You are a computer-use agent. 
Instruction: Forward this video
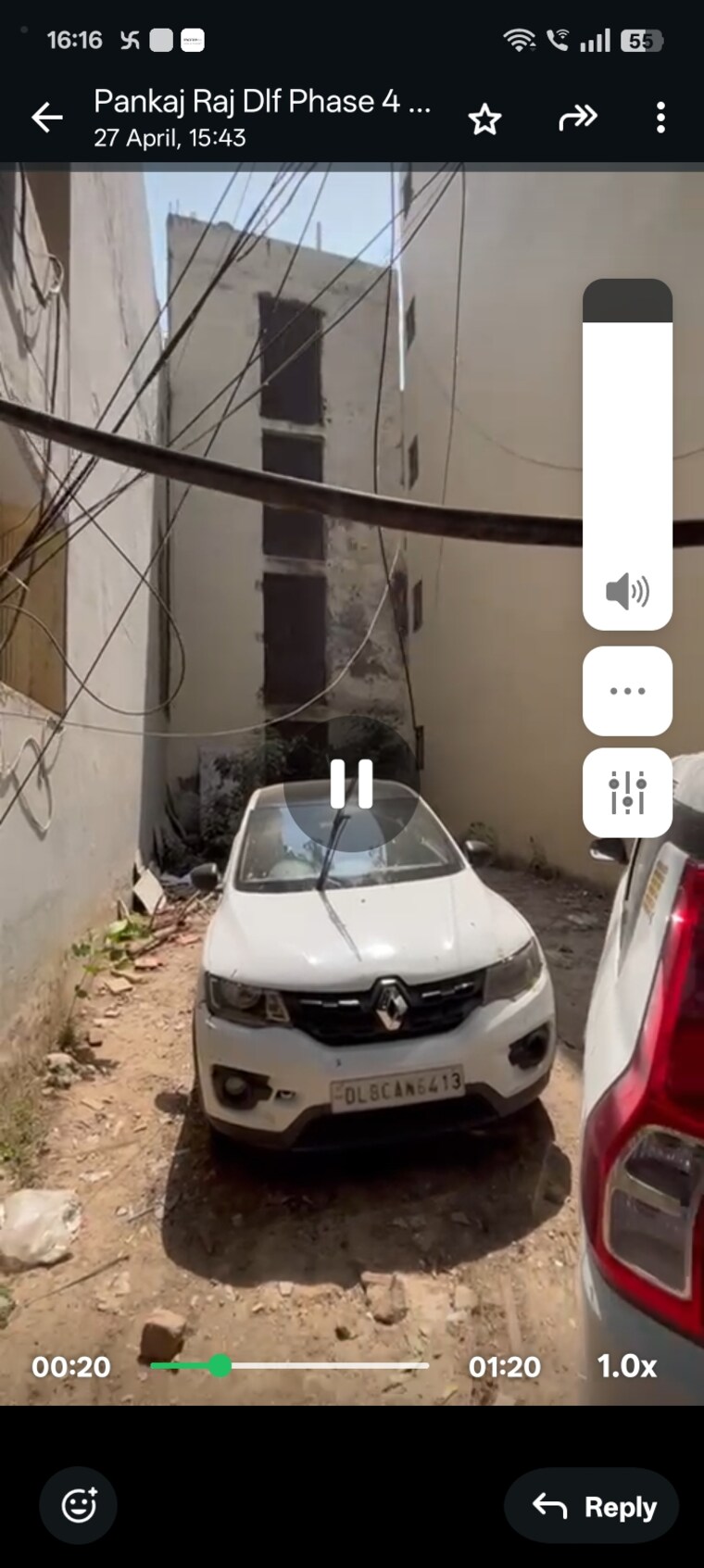tap(577, 118)
